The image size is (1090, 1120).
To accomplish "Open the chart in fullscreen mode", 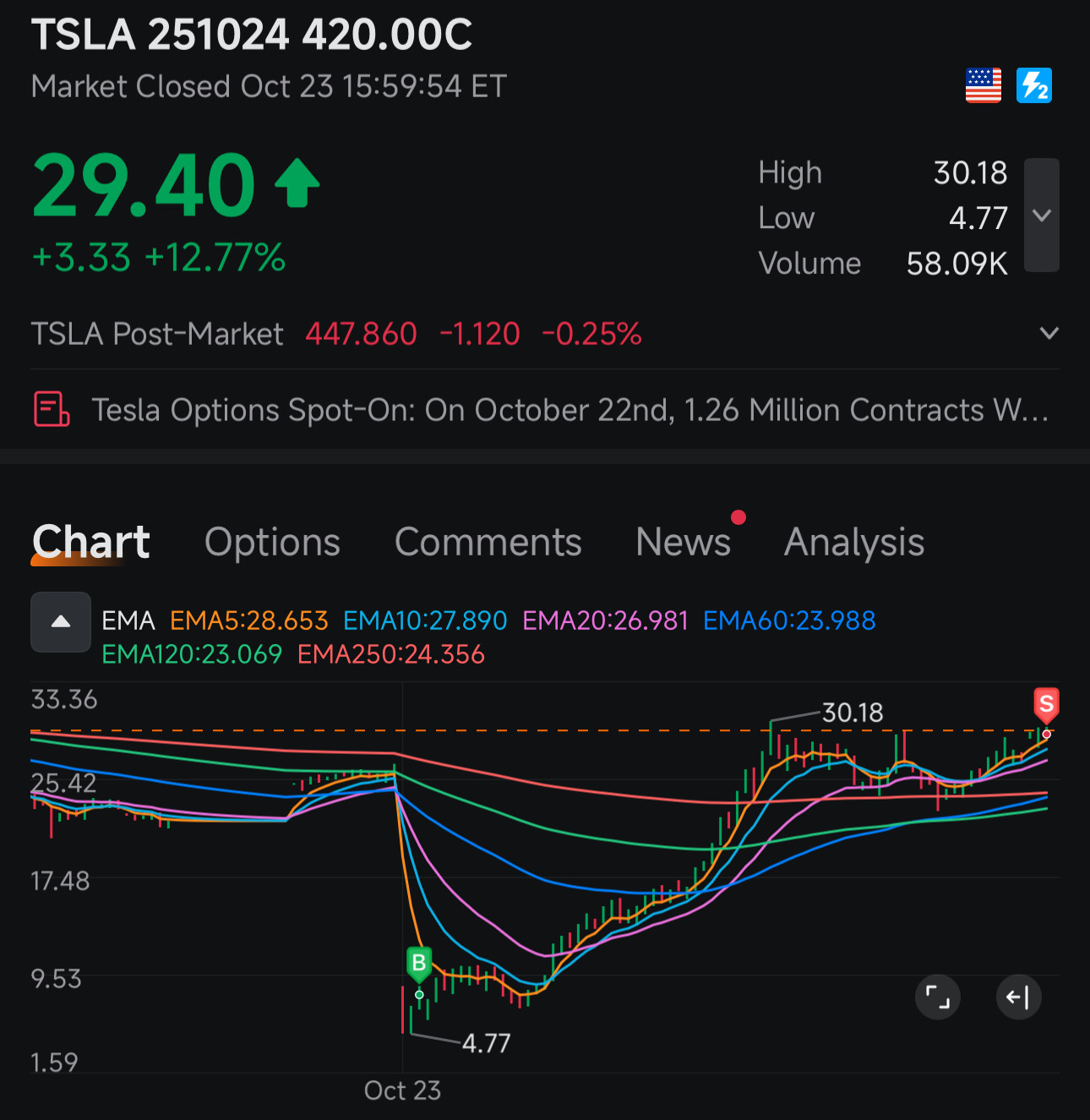I will click(938, 997).
